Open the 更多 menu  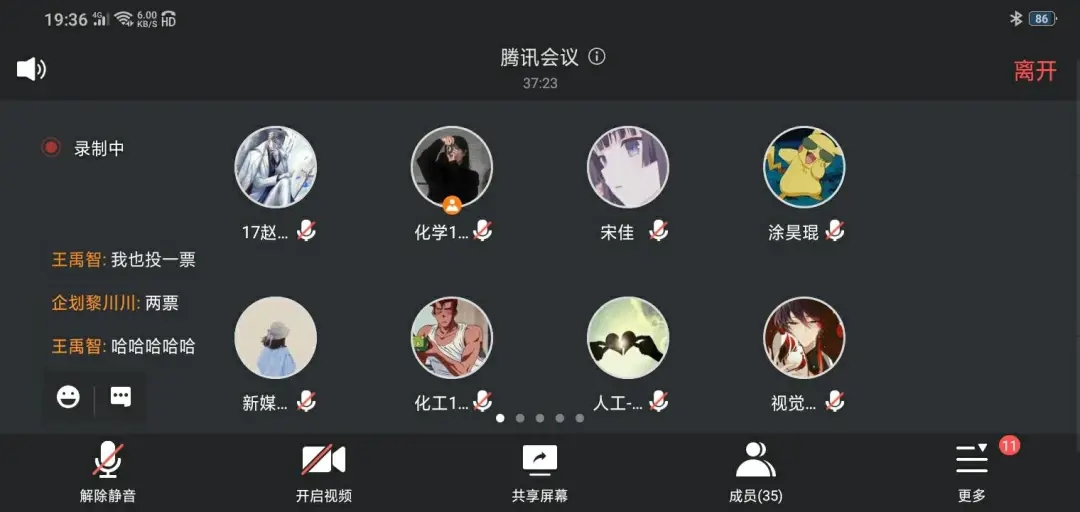971,472
